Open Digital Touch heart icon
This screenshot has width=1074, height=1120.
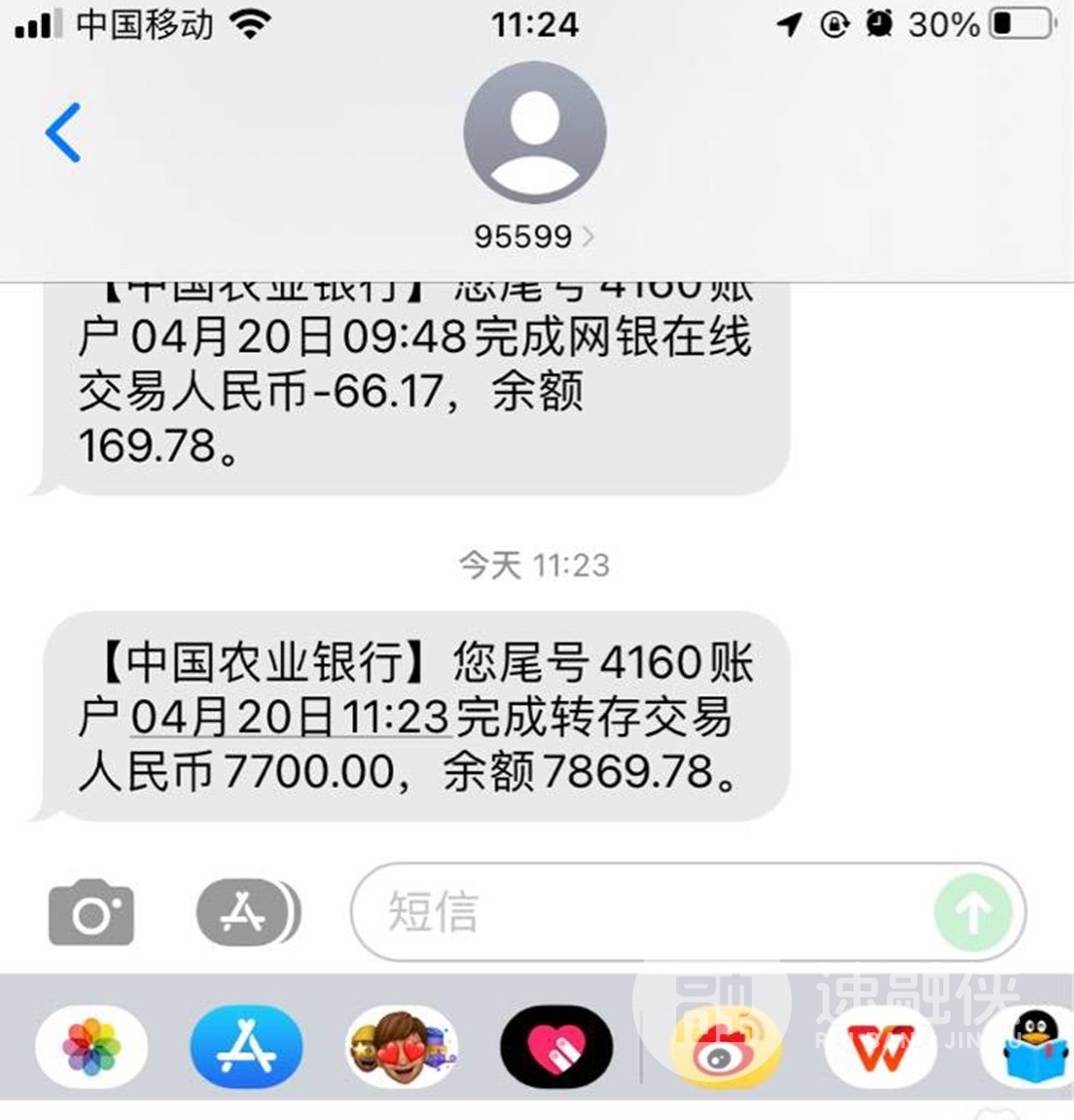(x=556, y=1046)
